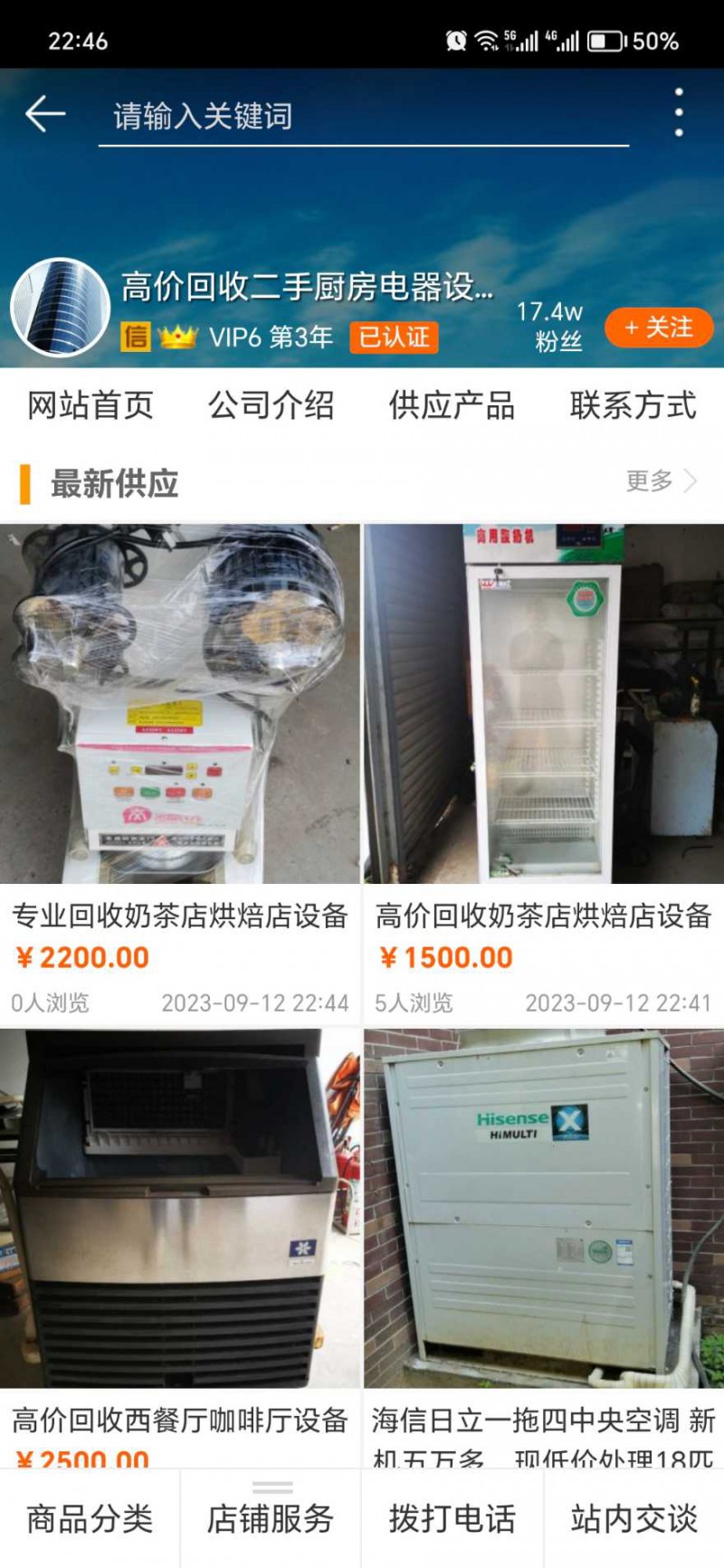This screenshot has height=1568, width=724.
Task: Tap the keyword search field
Action: (362, 117)
